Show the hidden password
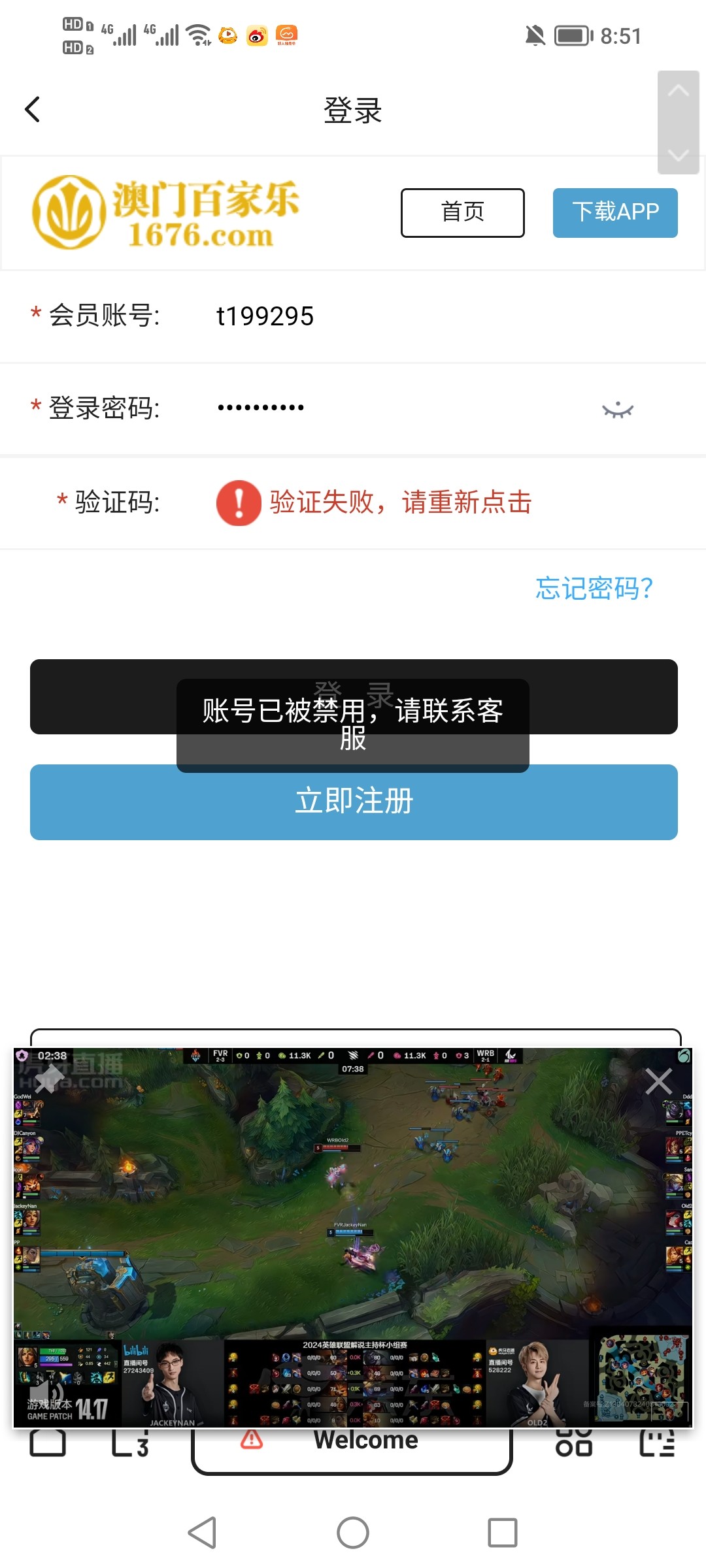 pos(617,410)
